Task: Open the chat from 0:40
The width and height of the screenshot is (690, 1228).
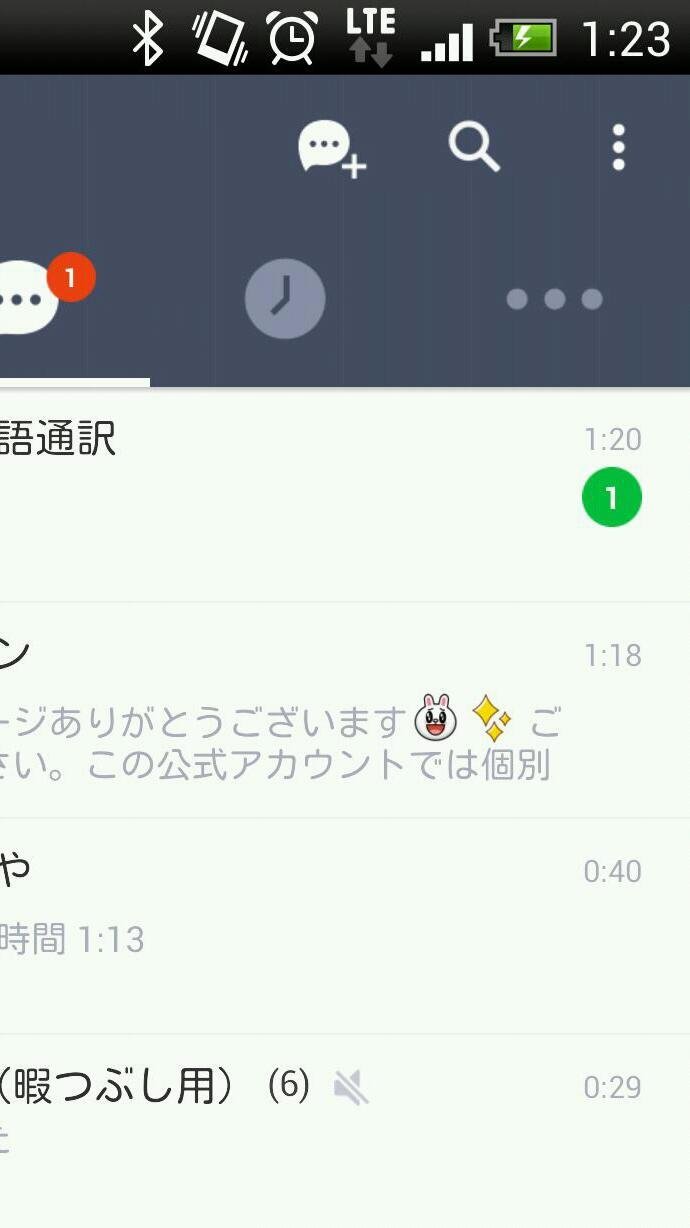Action: 300,925
